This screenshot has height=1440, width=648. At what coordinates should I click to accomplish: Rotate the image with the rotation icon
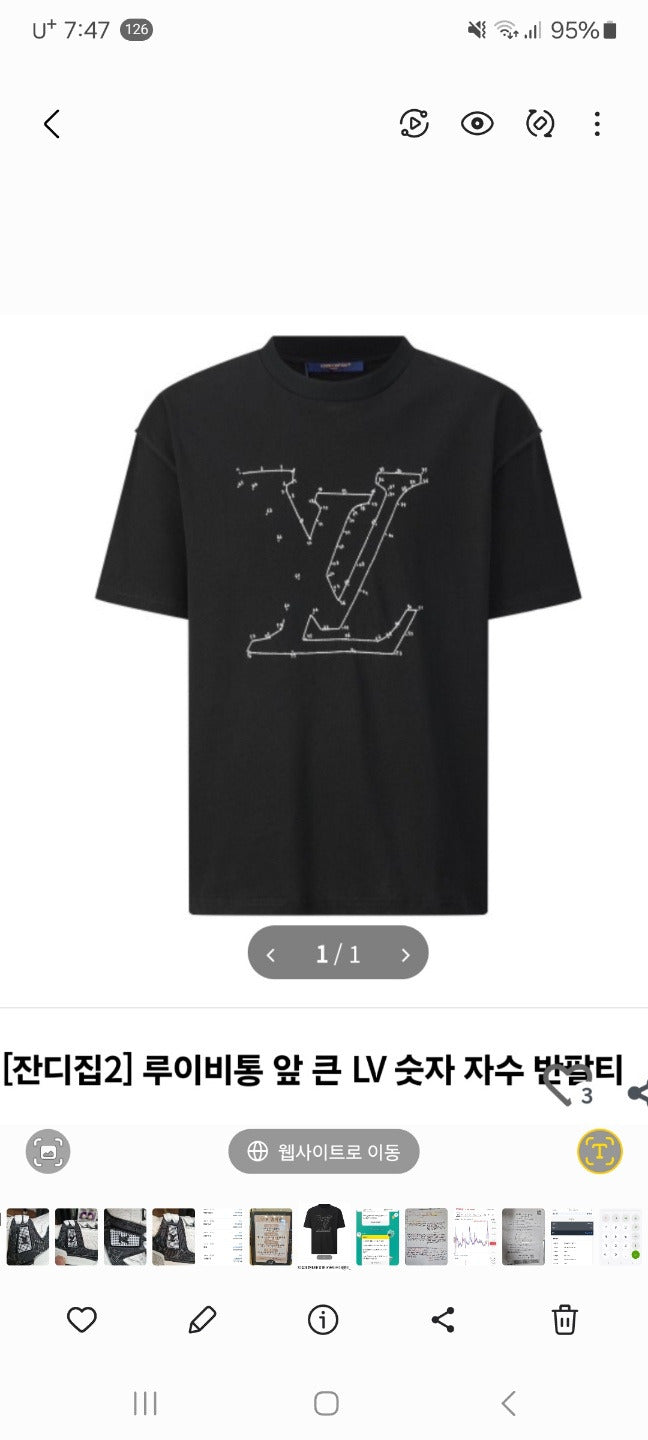pos(540,124)
